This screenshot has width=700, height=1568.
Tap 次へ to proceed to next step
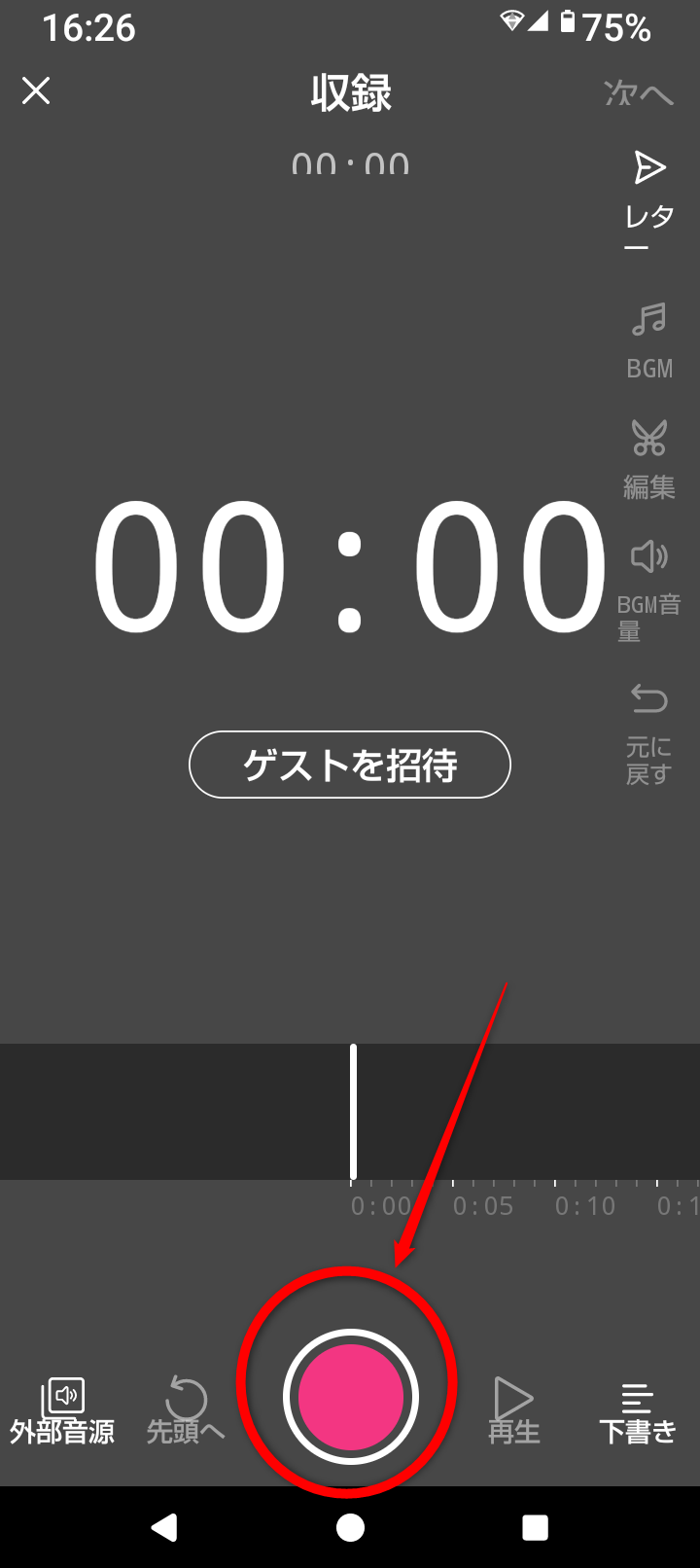(x=638, y=93)
